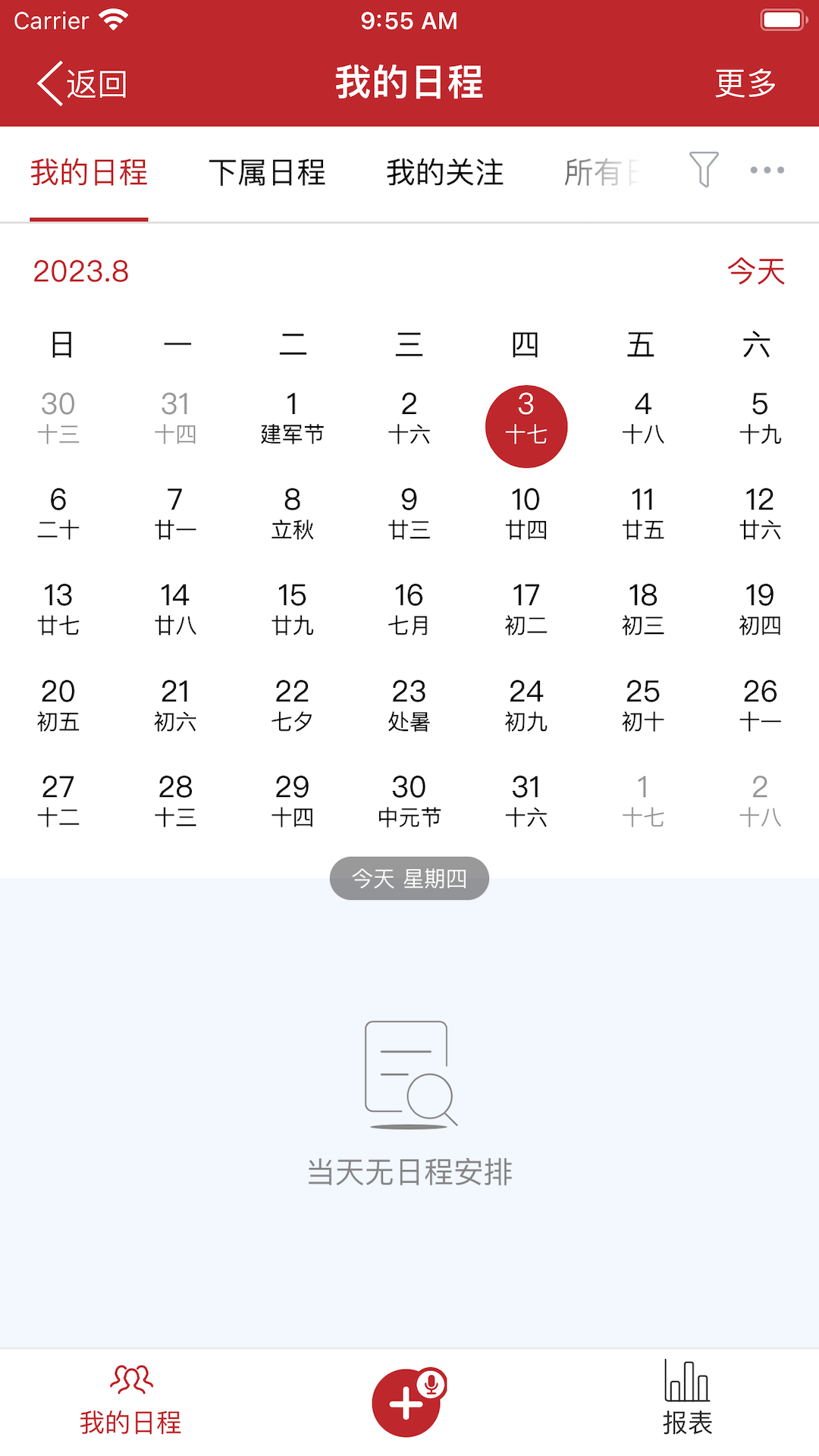Screen dimensions: 819x1456
Task: Select August 8 立秋 date
Action: (x=292, y=513)
